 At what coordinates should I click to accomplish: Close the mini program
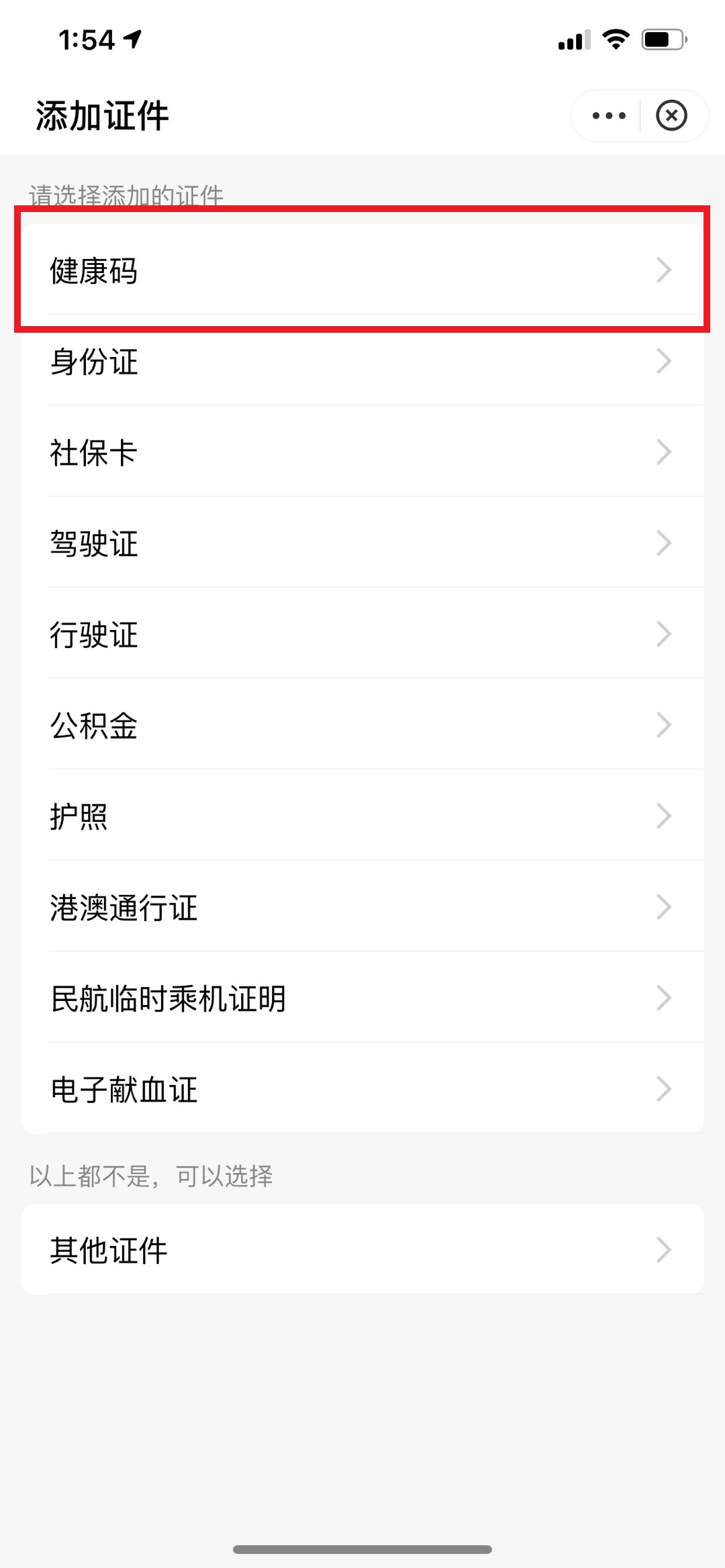click(x=671, y=115)
